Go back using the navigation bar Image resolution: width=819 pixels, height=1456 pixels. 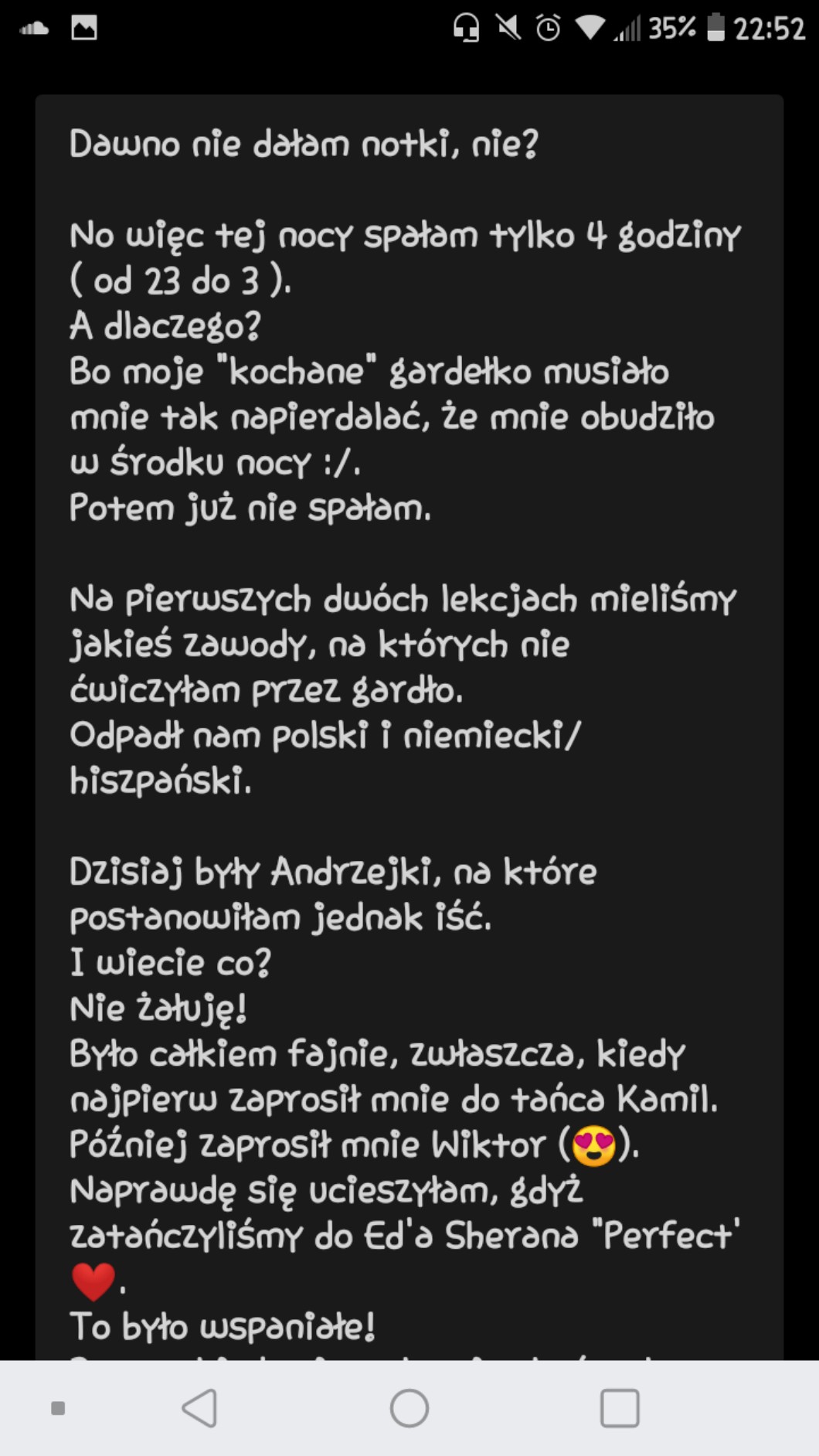point(199,1408)
